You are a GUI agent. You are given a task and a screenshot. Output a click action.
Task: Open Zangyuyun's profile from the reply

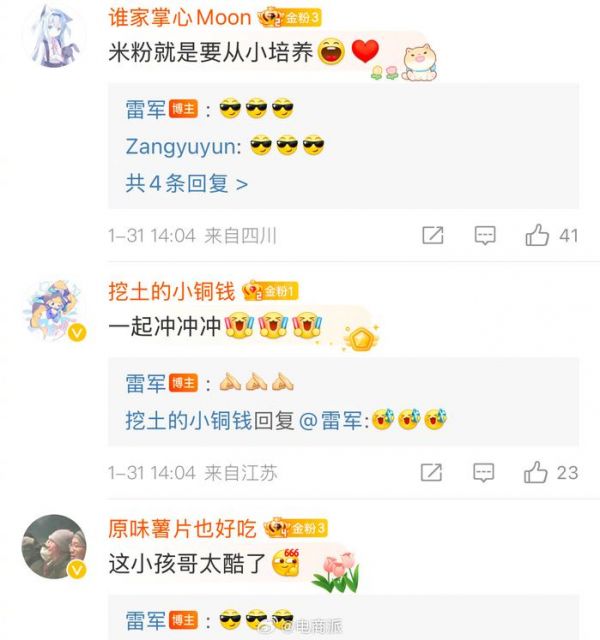[x=183, y=146]
